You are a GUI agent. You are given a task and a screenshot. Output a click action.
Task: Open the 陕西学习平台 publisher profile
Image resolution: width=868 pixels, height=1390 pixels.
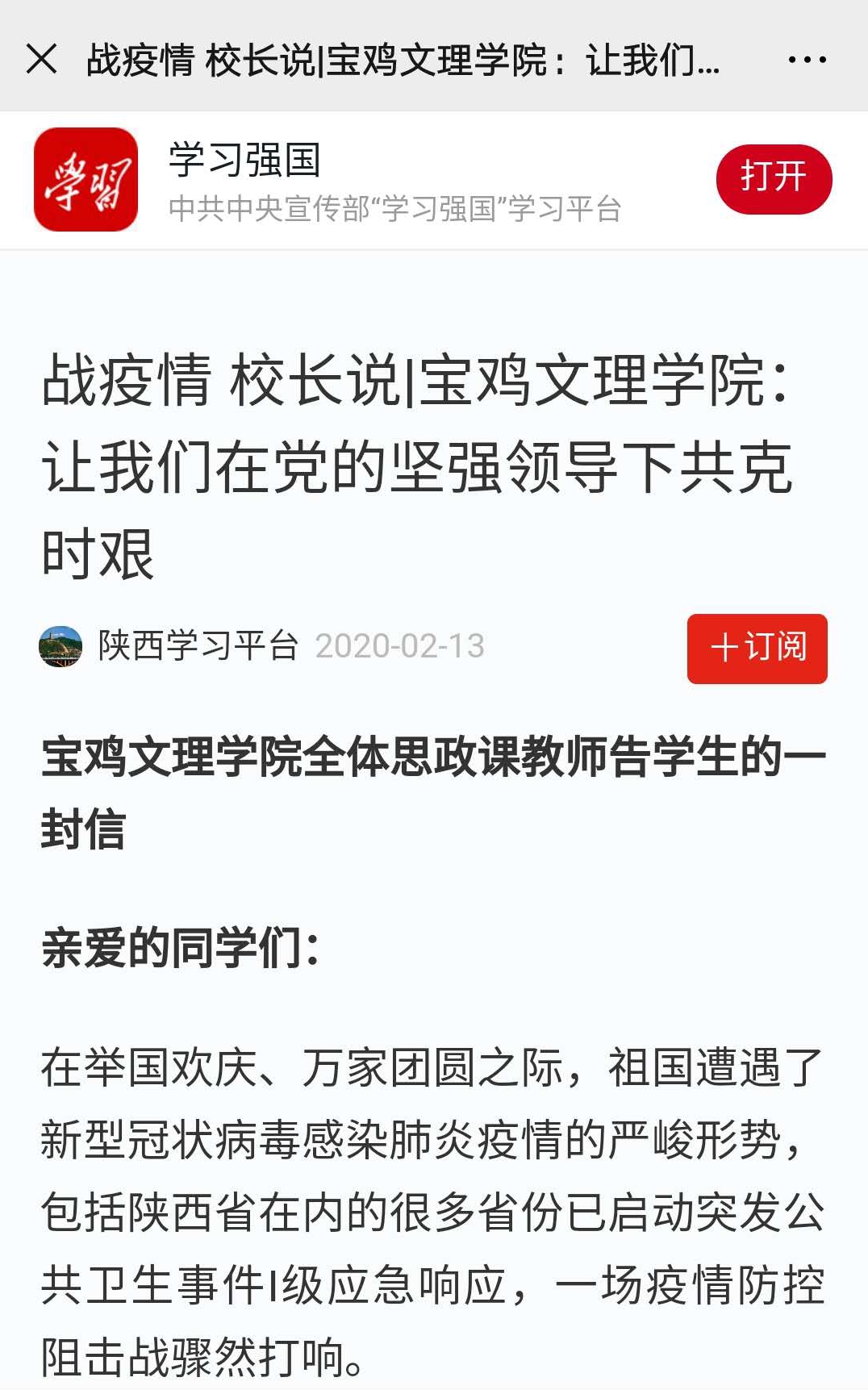click(x=197, y=646)
